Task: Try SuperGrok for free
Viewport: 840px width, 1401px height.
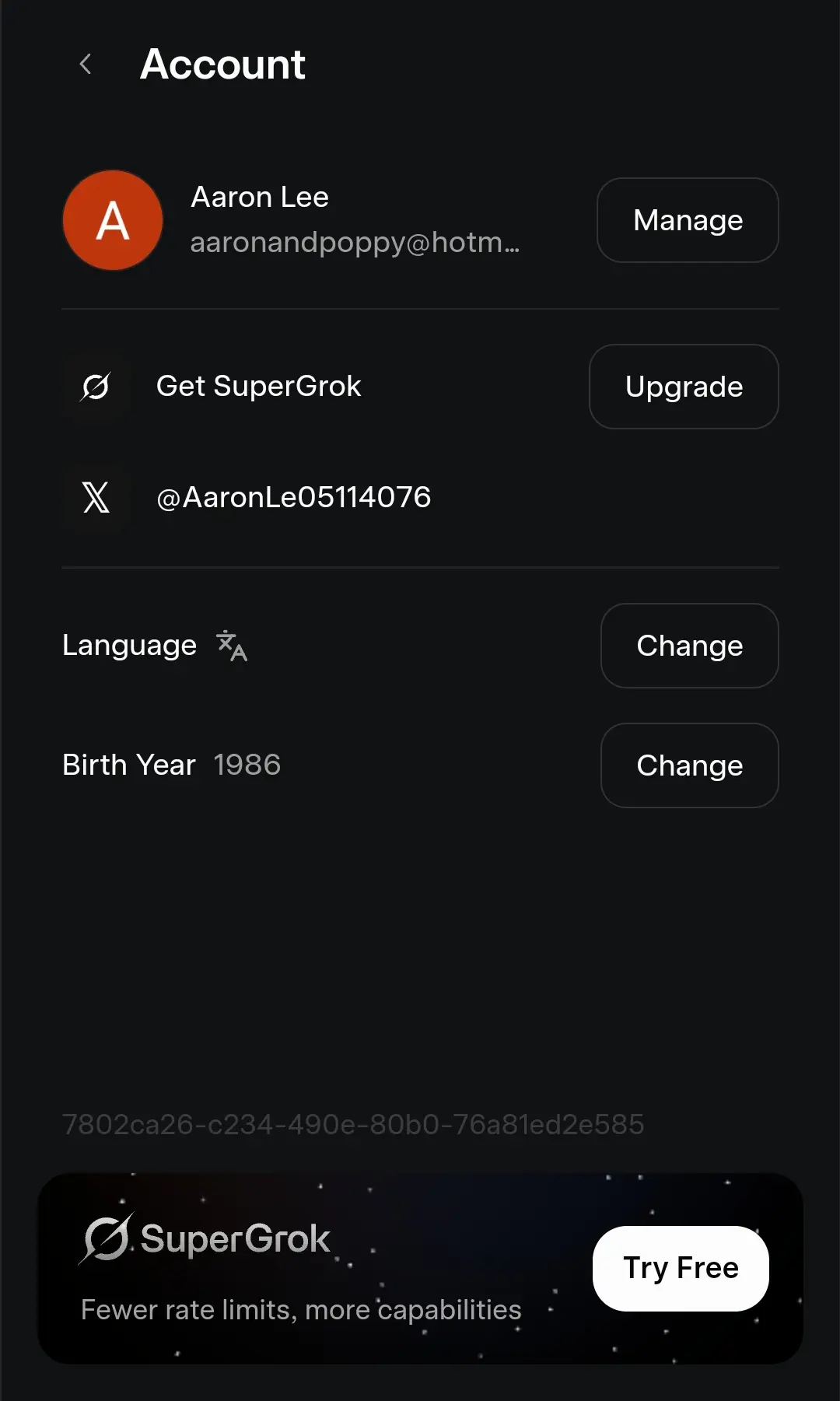Action: pyautogui.click(x=681, y=1268)
